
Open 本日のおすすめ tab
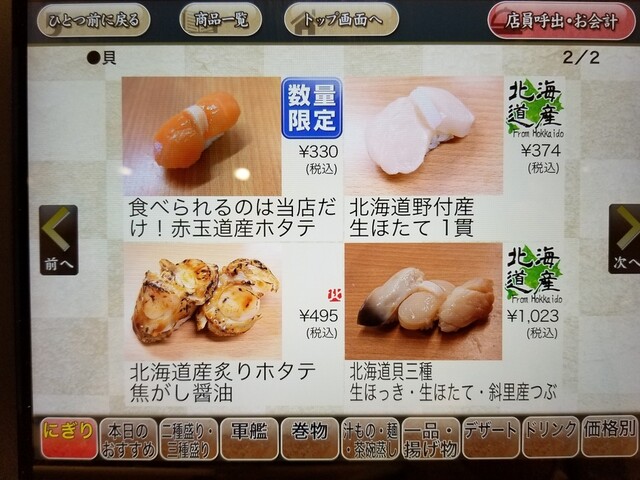(127, 438)
